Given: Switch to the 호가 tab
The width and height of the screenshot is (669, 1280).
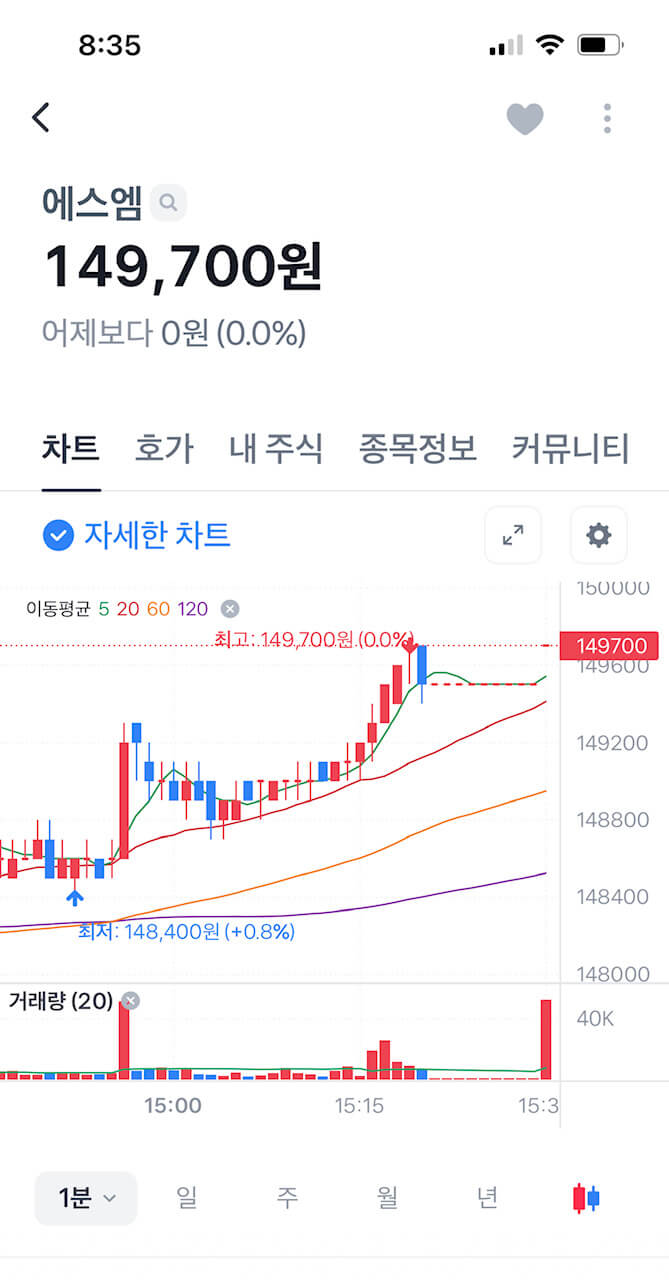Looking at the screenshot, I should click(164, 449).
